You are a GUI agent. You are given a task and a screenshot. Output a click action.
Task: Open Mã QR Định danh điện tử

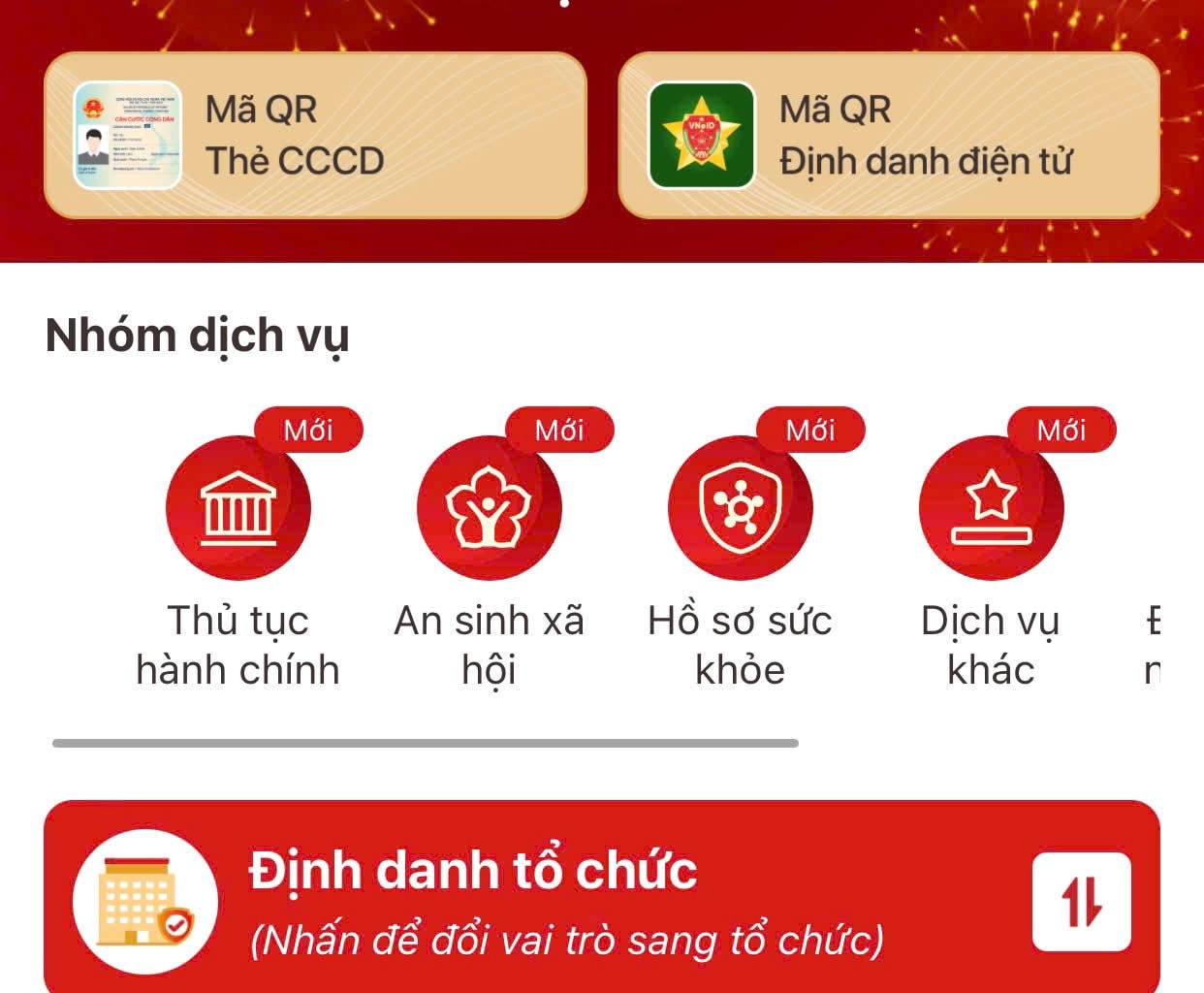pos(888,136)
